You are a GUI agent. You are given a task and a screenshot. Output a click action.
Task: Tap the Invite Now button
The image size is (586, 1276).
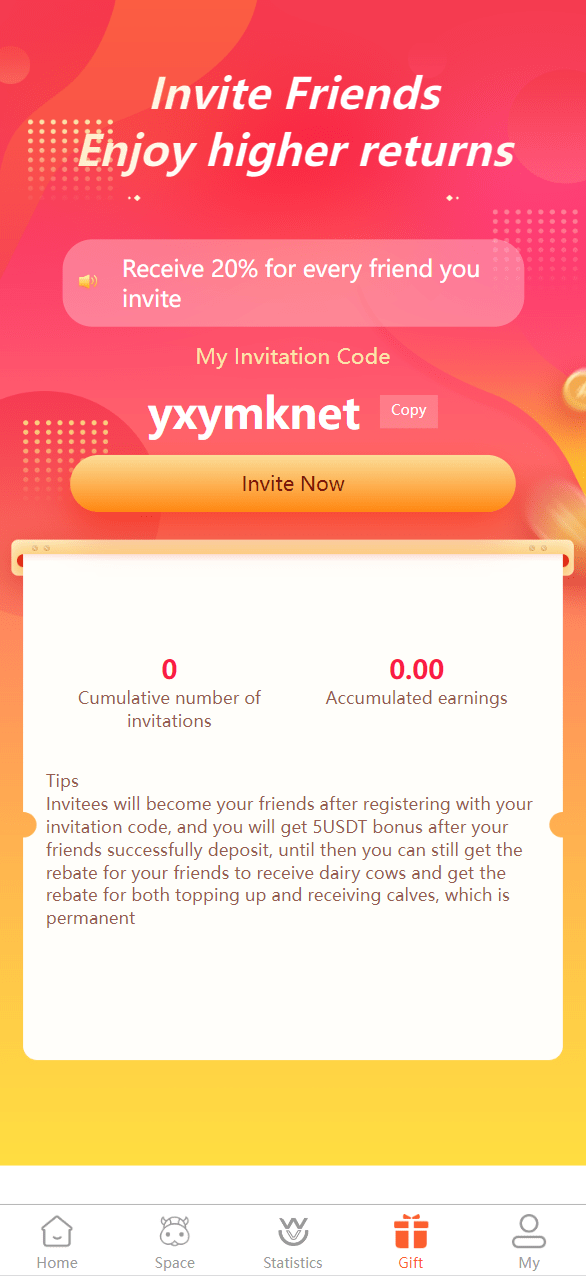point(293,484)
